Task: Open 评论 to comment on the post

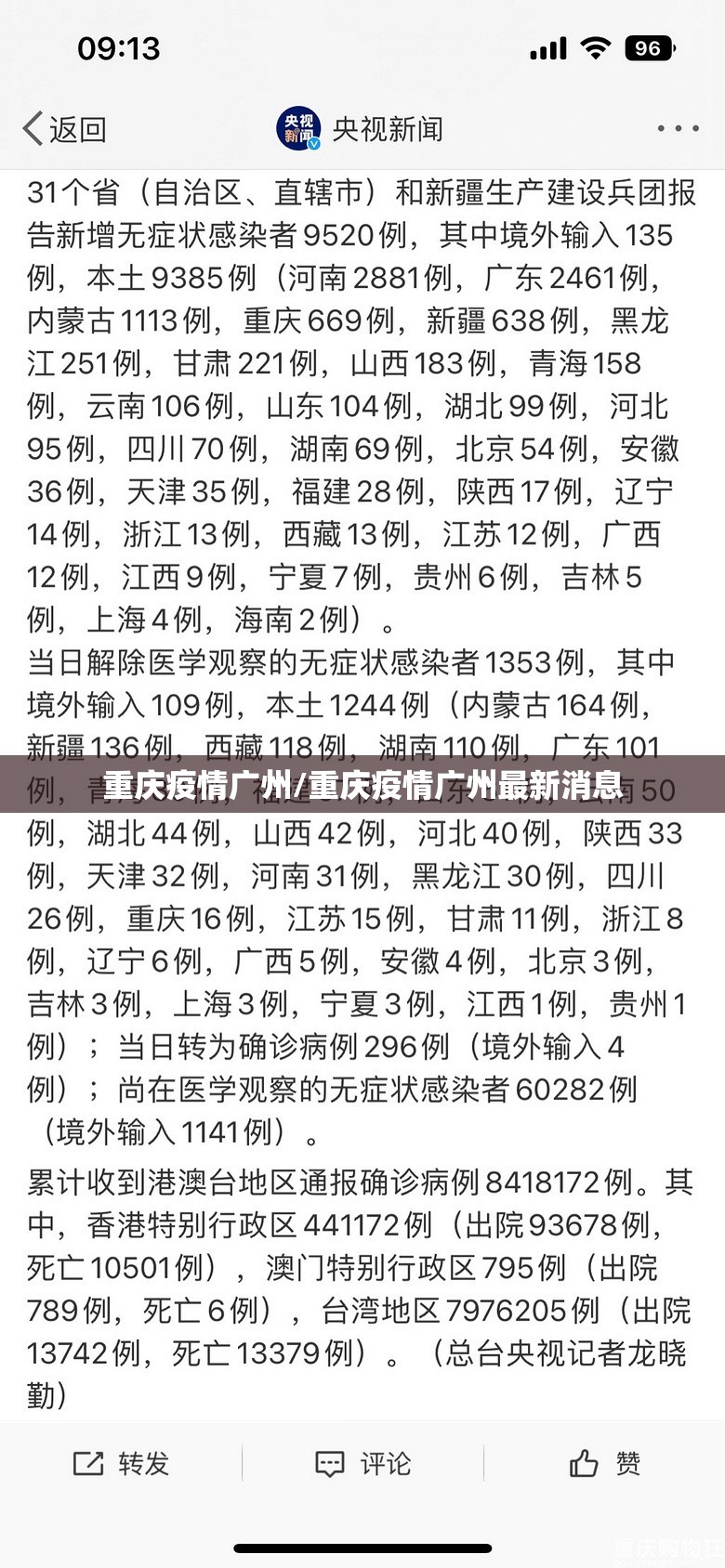Action: 362,1464
